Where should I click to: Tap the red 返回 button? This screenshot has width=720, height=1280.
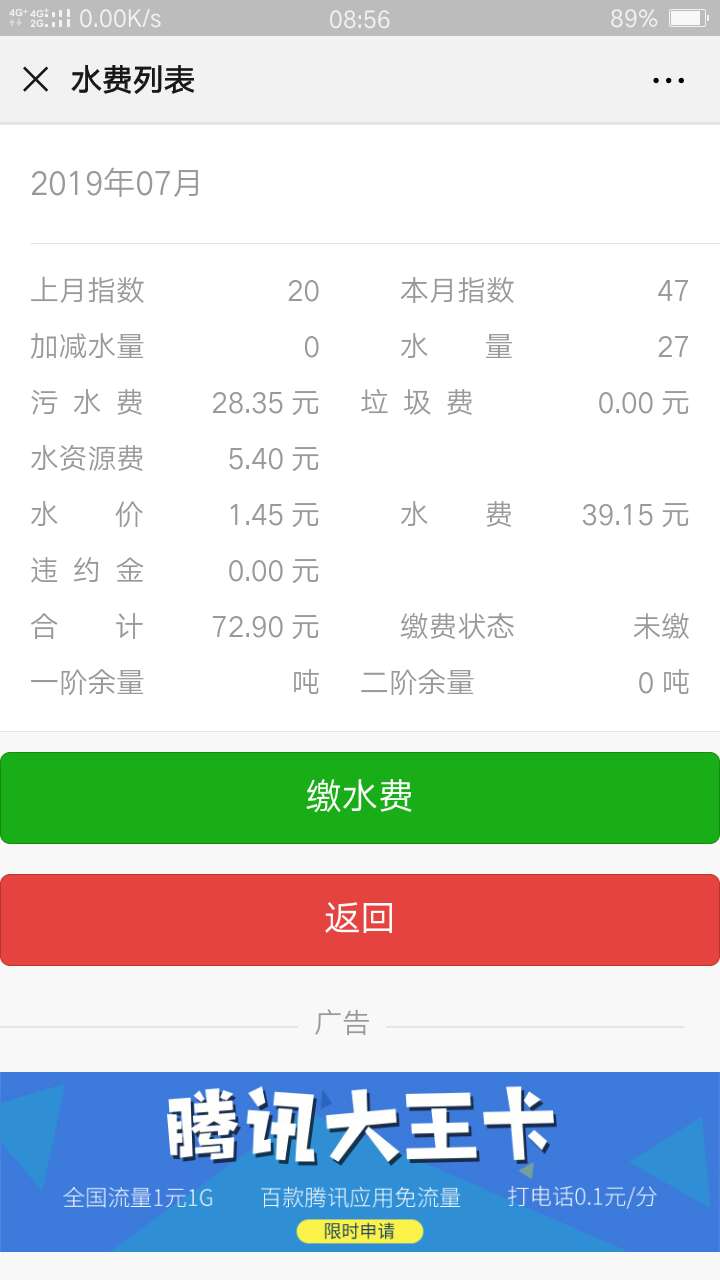tap(360, 920)
